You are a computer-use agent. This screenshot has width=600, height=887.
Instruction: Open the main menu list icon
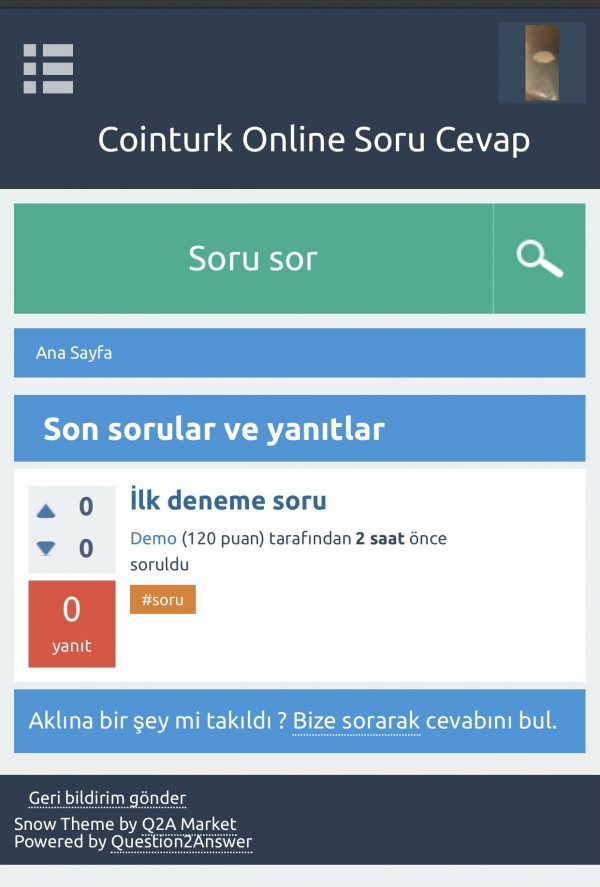48,69
